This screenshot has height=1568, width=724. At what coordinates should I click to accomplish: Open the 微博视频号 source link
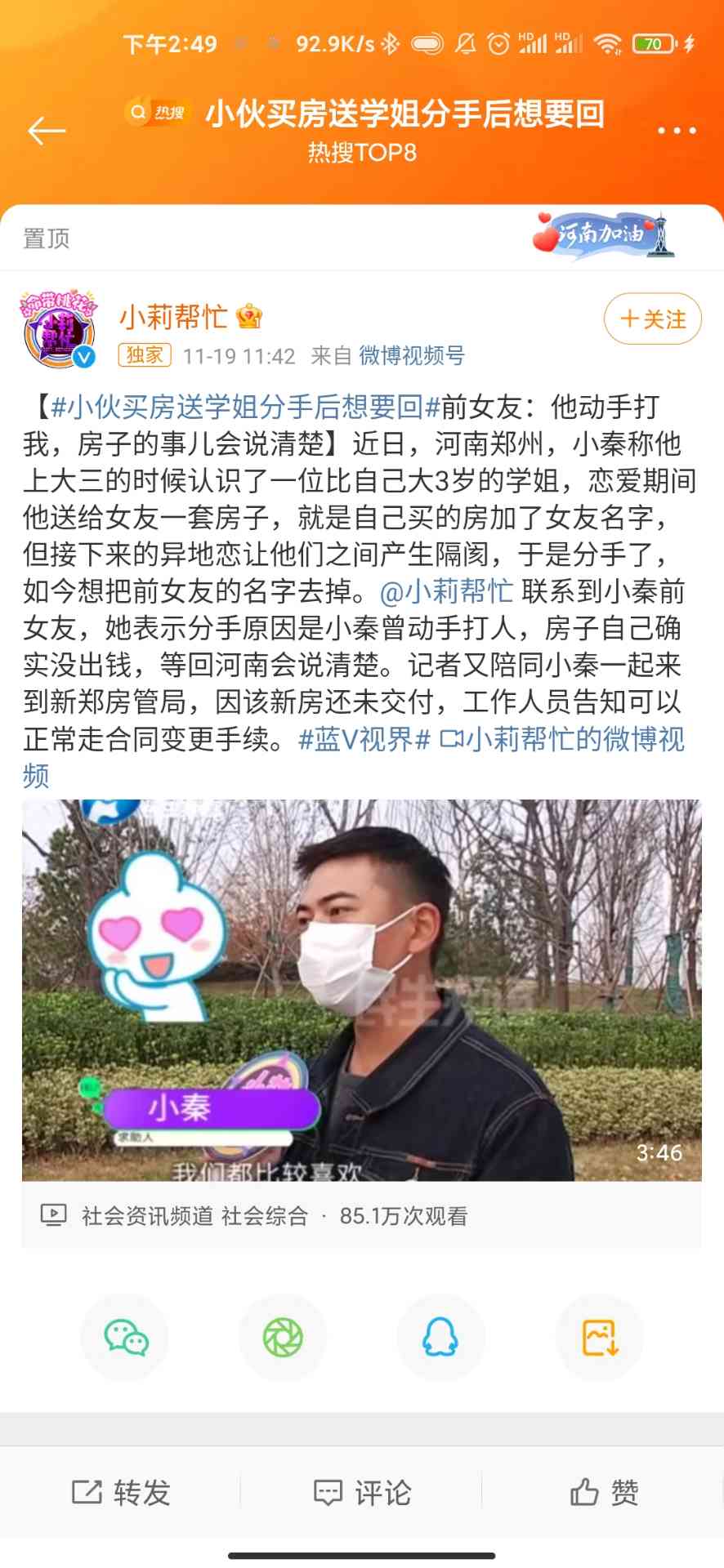pyautogui.click(x=412, y=355)
